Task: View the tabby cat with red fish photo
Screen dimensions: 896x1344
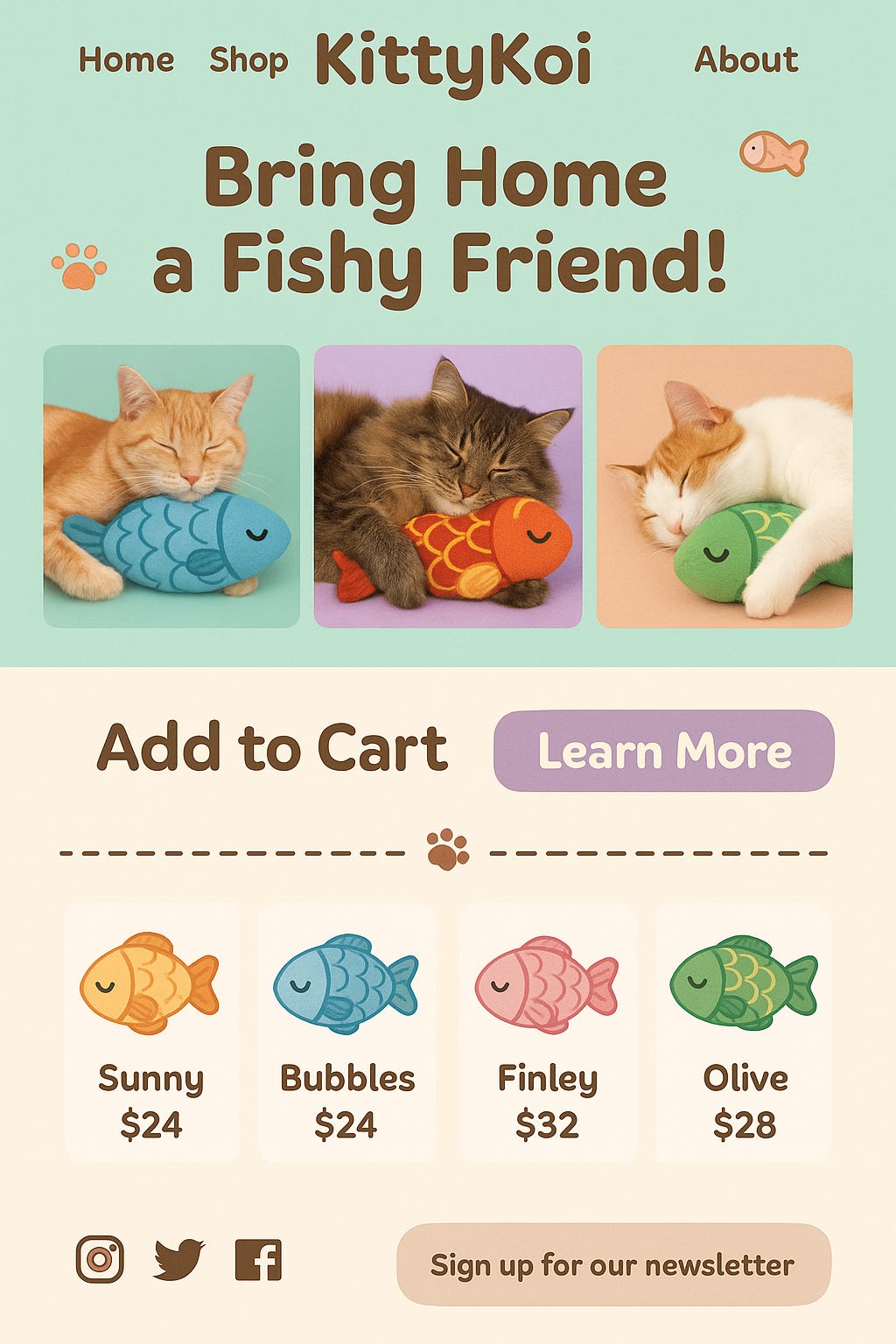Action: 448,486
